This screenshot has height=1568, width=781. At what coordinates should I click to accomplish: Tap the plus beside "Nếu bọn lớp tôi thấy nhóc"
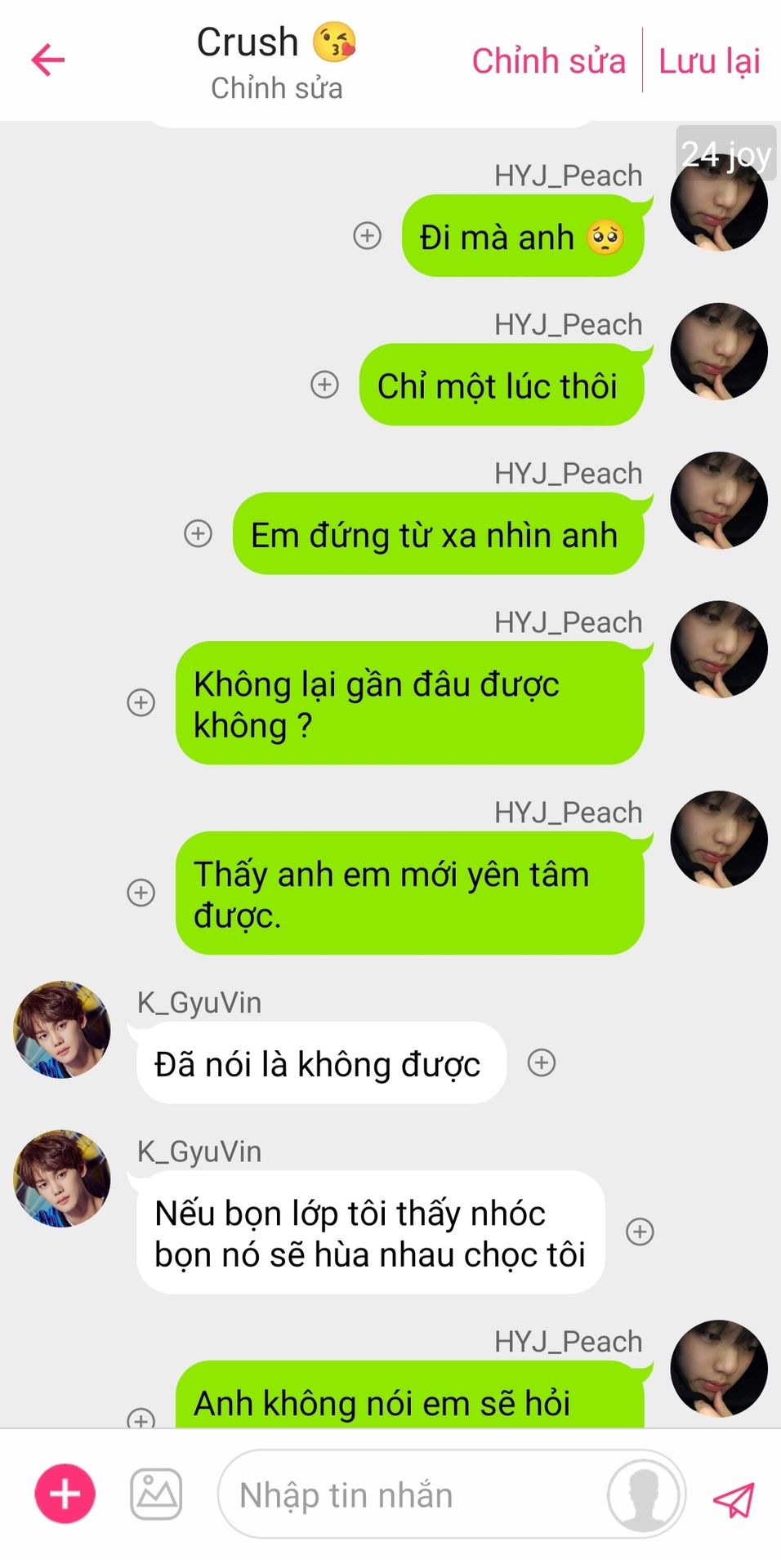[x=640, y=1232]
